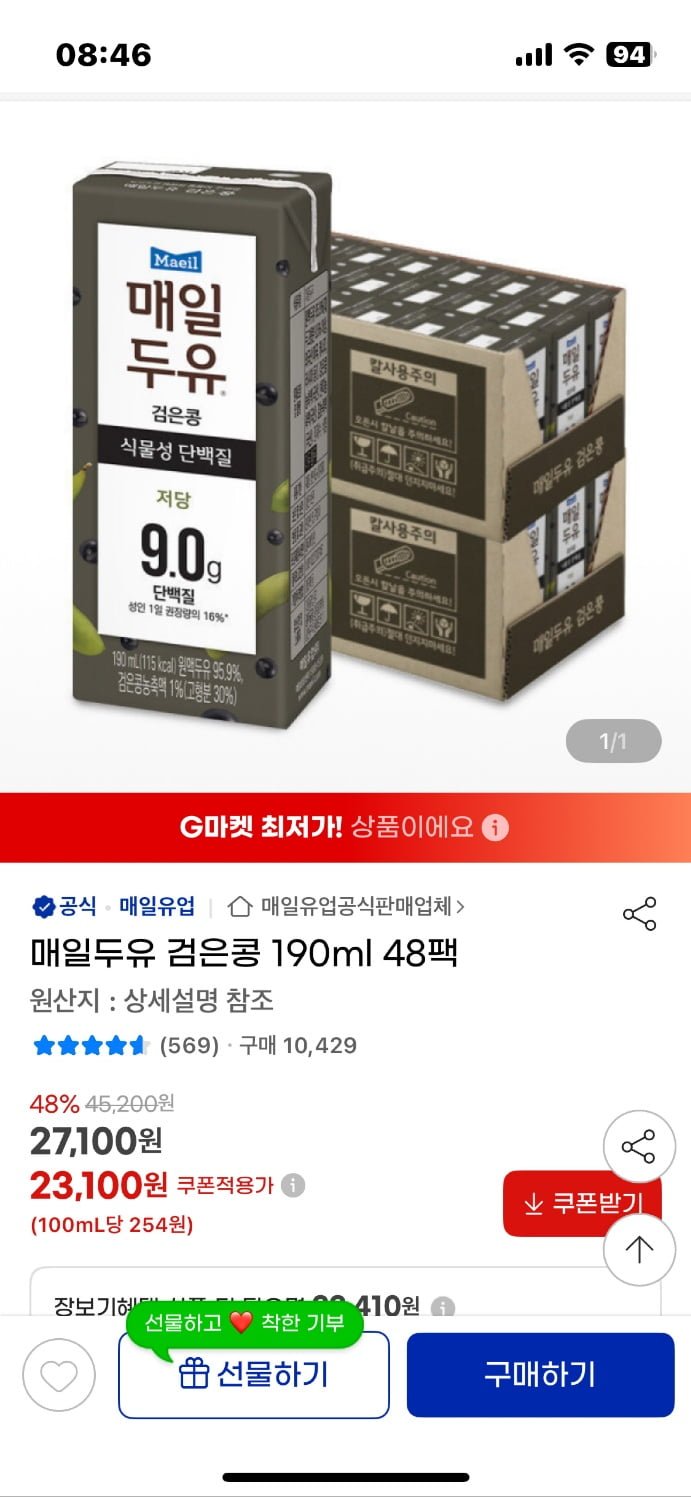Add this product to wishlist with the heart
This screenshot has width=691, height=1497.
coord(59,1376)
